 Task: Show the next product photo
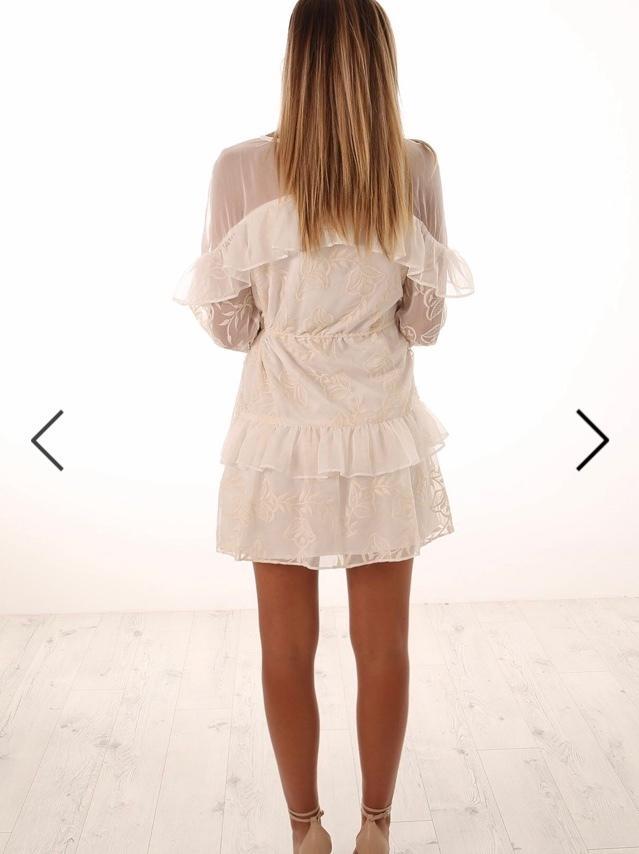point(592,440)
